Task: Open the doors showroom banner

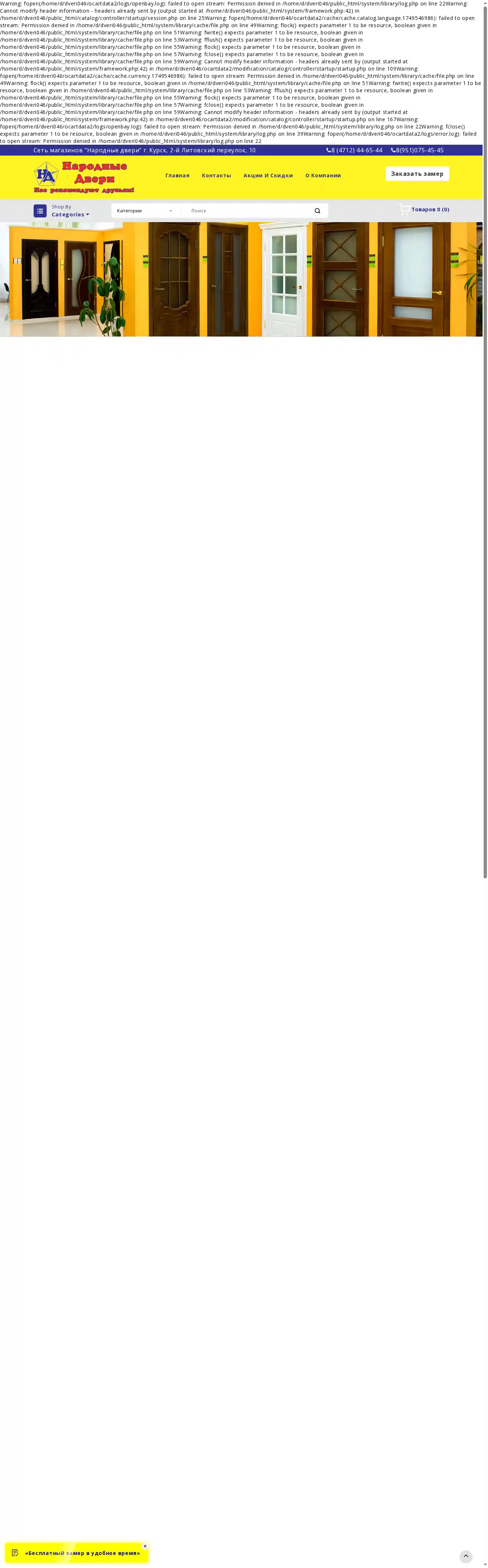Action: [241, 279]
